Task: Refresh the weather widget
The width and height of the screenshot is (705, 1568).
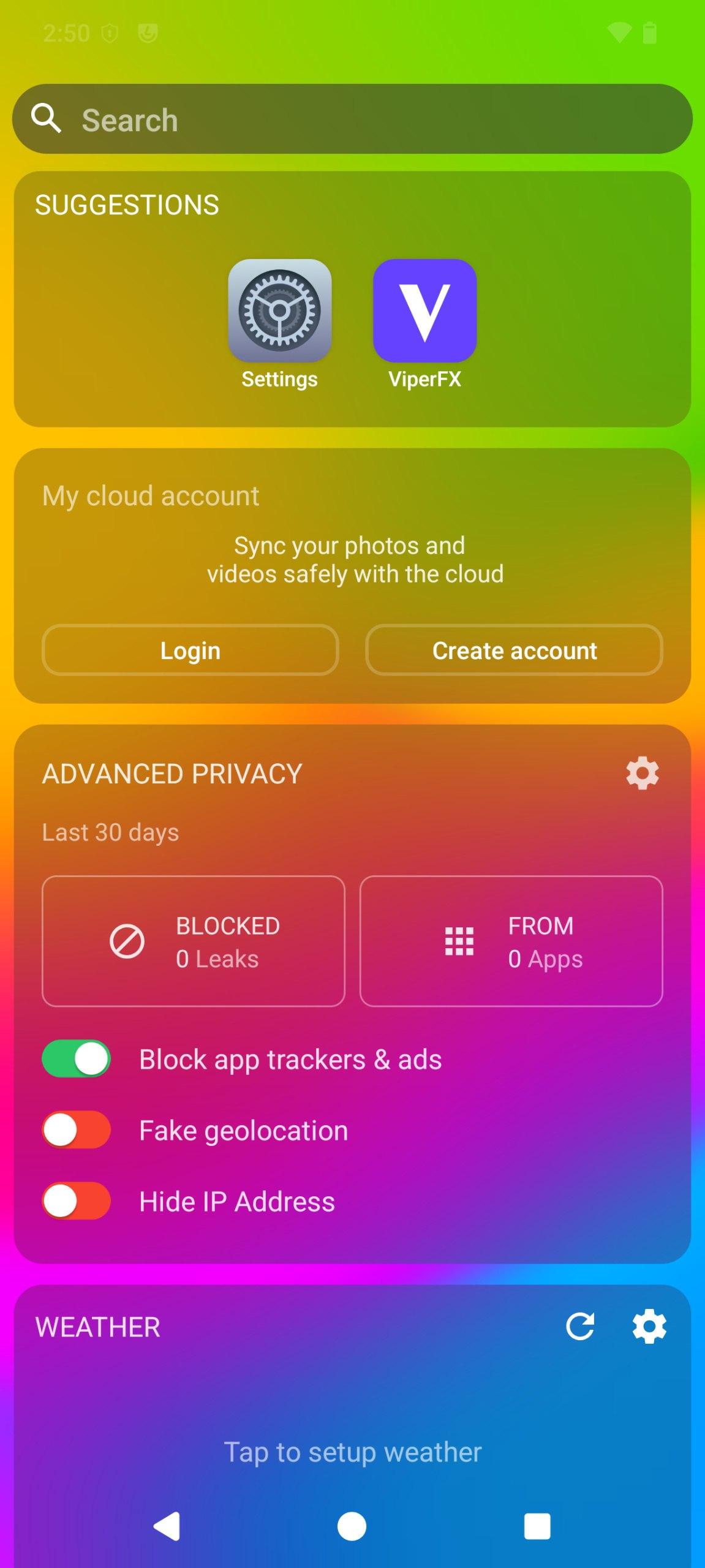Action: point(579,1327)
